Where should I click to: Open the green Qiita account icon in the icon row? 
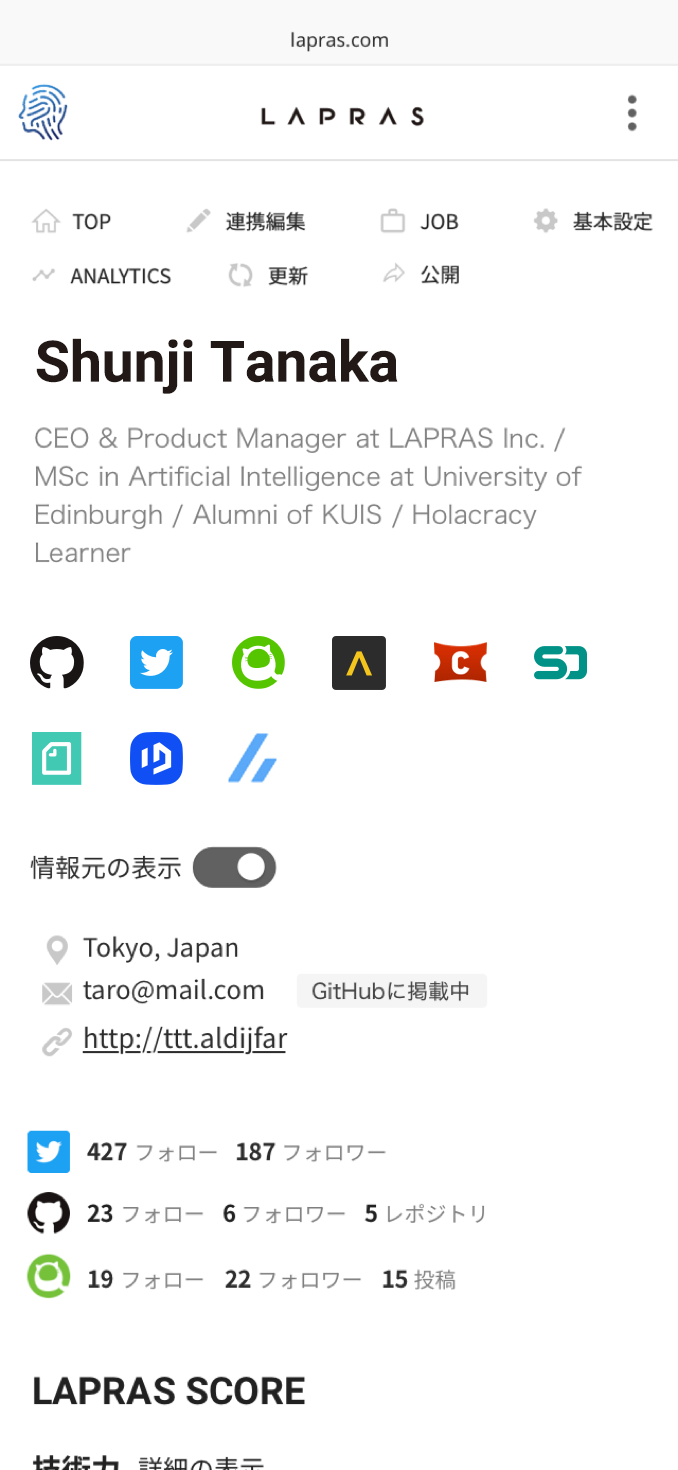258,662
